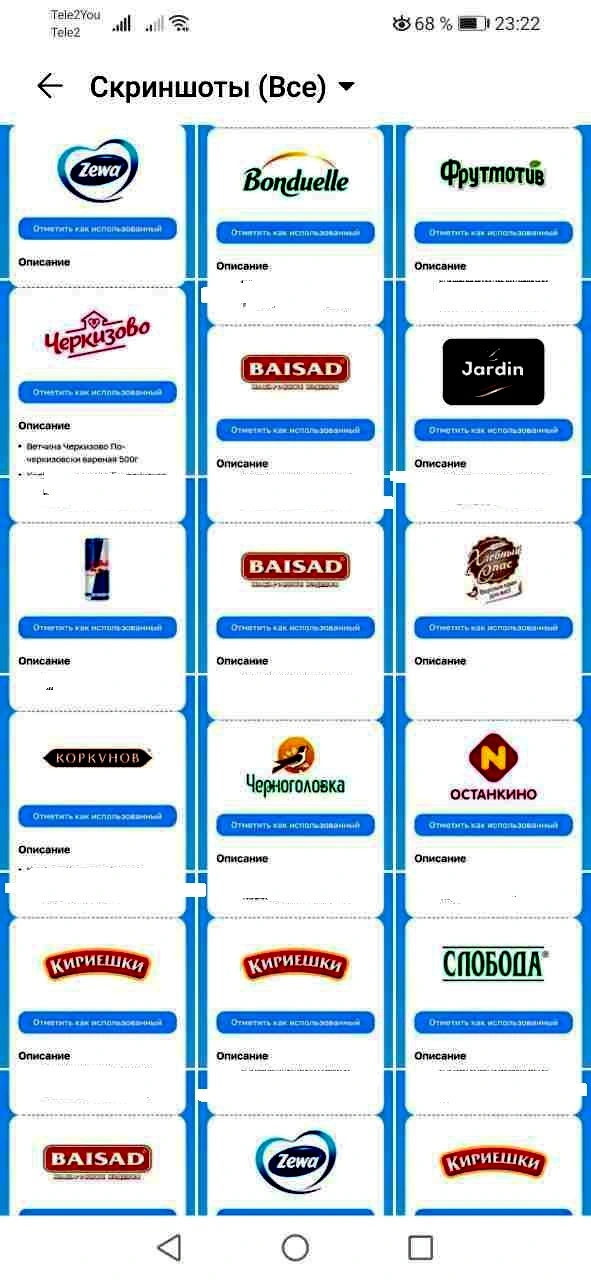Expand the Скриншоты (Все) dropdown
Image resolution: width=591 pixels, height=1280 pixels.
click(x=222, y=88)
